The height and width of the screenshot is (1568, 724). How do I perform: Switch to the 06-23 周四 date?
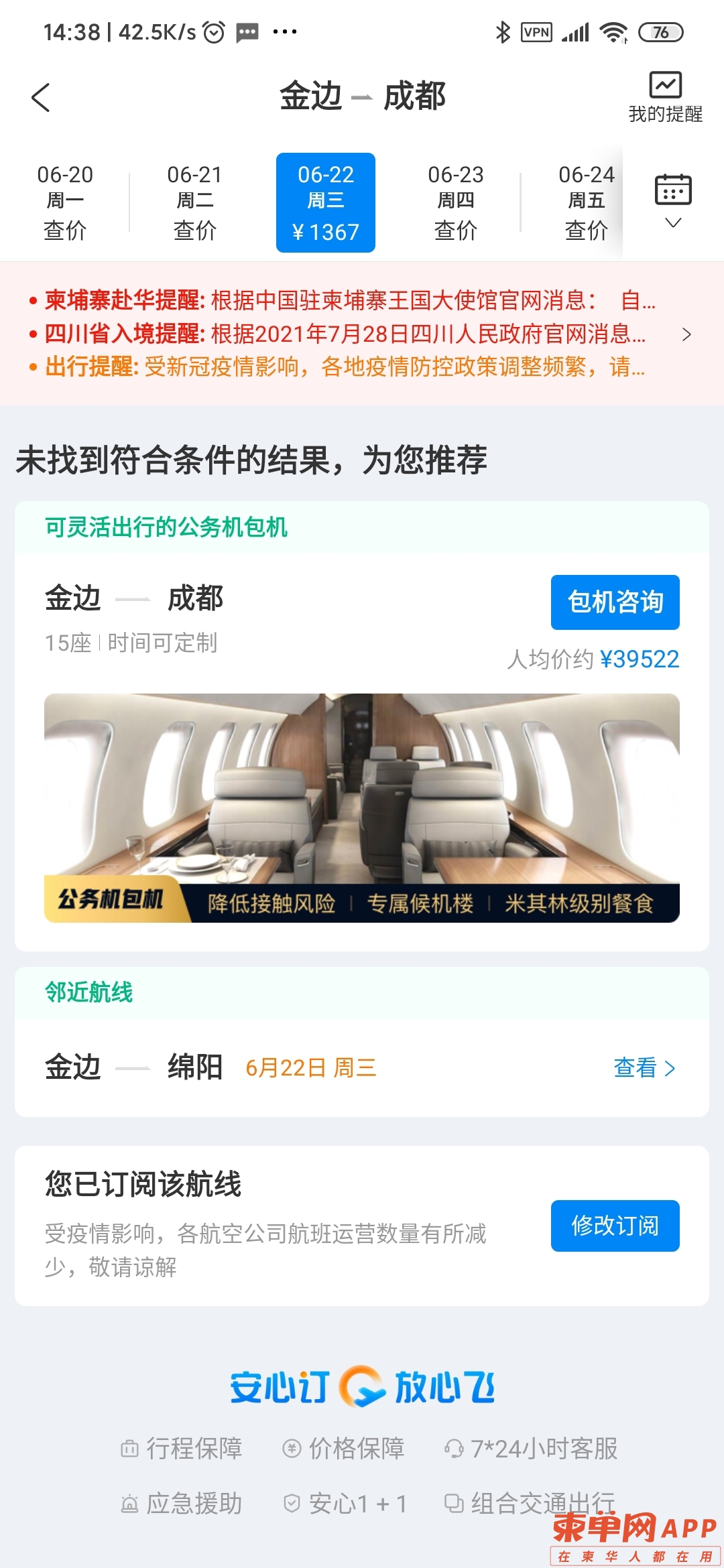[456, 202]
